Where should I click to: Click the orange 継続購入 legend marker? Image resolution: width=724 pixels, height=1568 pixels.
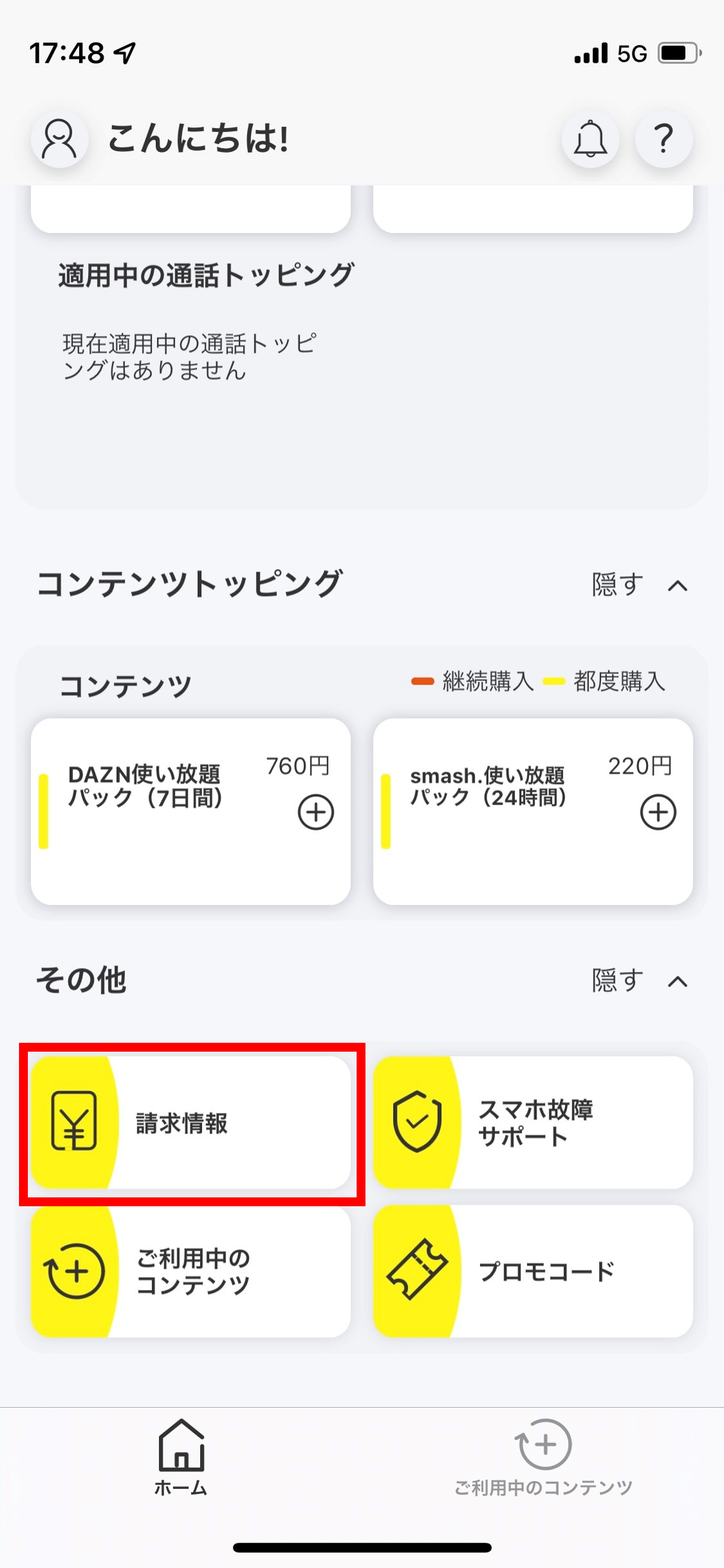(x=423, y=681)
